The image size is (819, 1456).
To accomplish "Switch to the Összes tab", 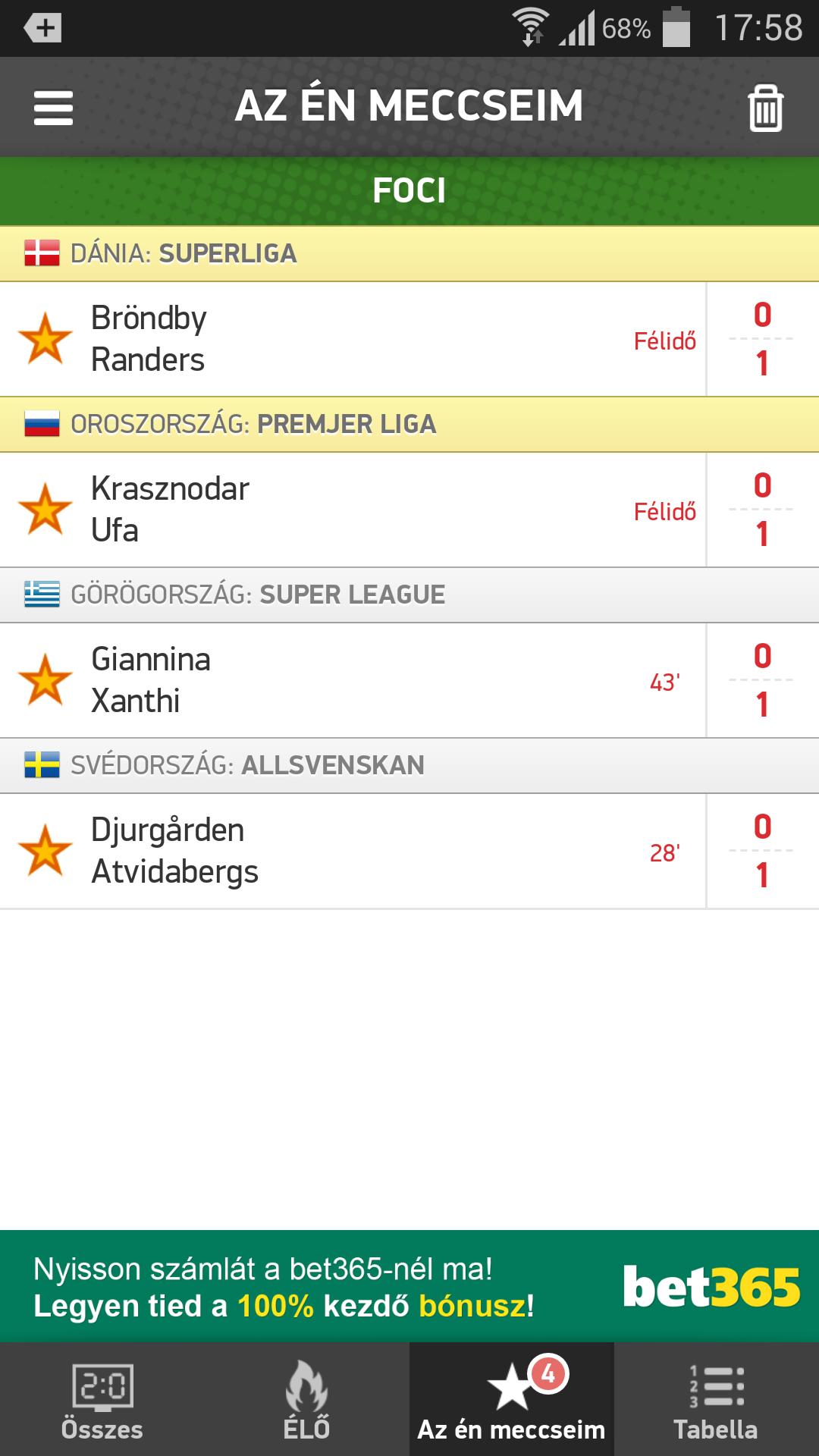I will (102, 1400).
